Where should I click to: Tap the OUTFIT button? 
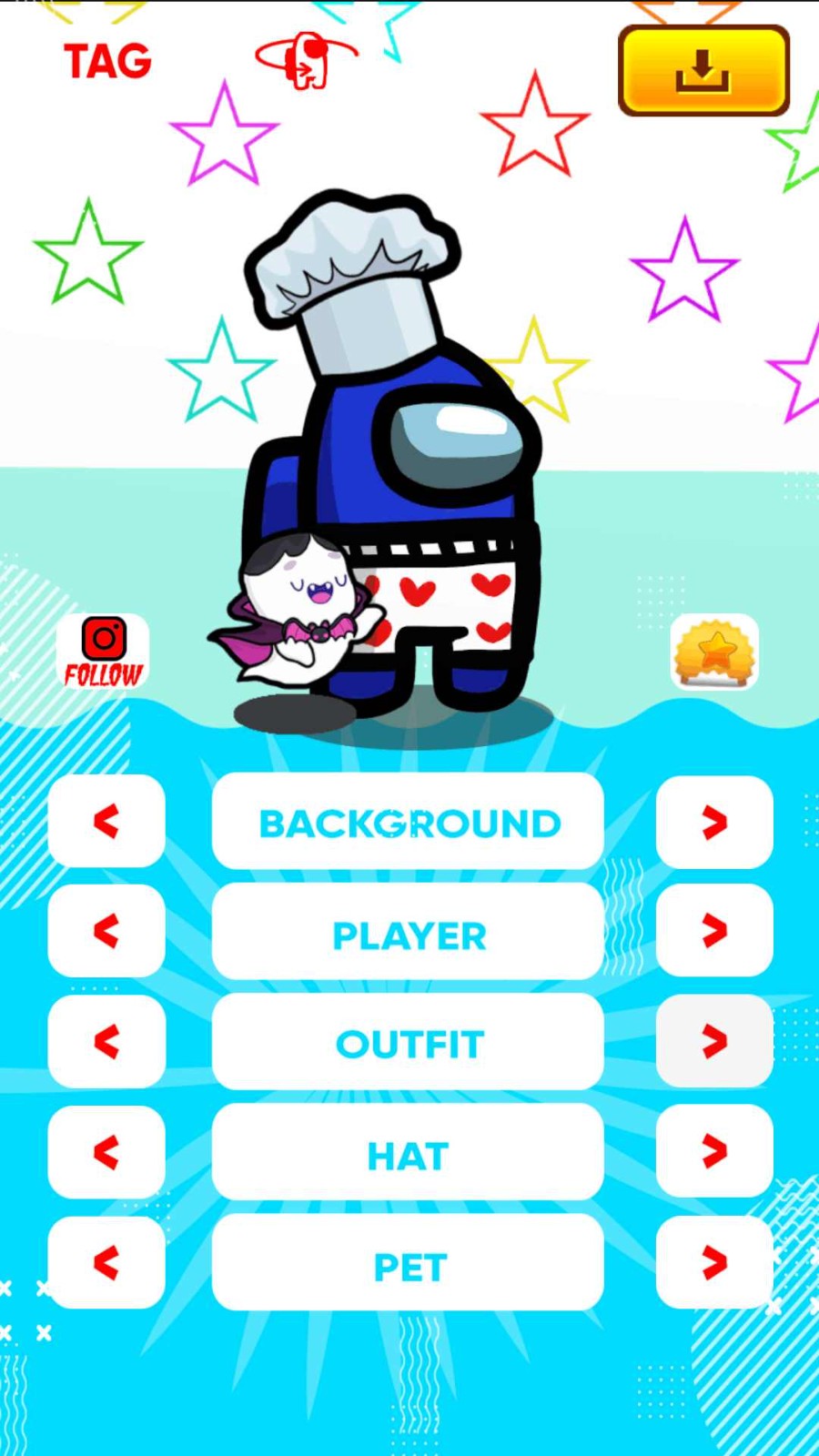[408, 1043]
